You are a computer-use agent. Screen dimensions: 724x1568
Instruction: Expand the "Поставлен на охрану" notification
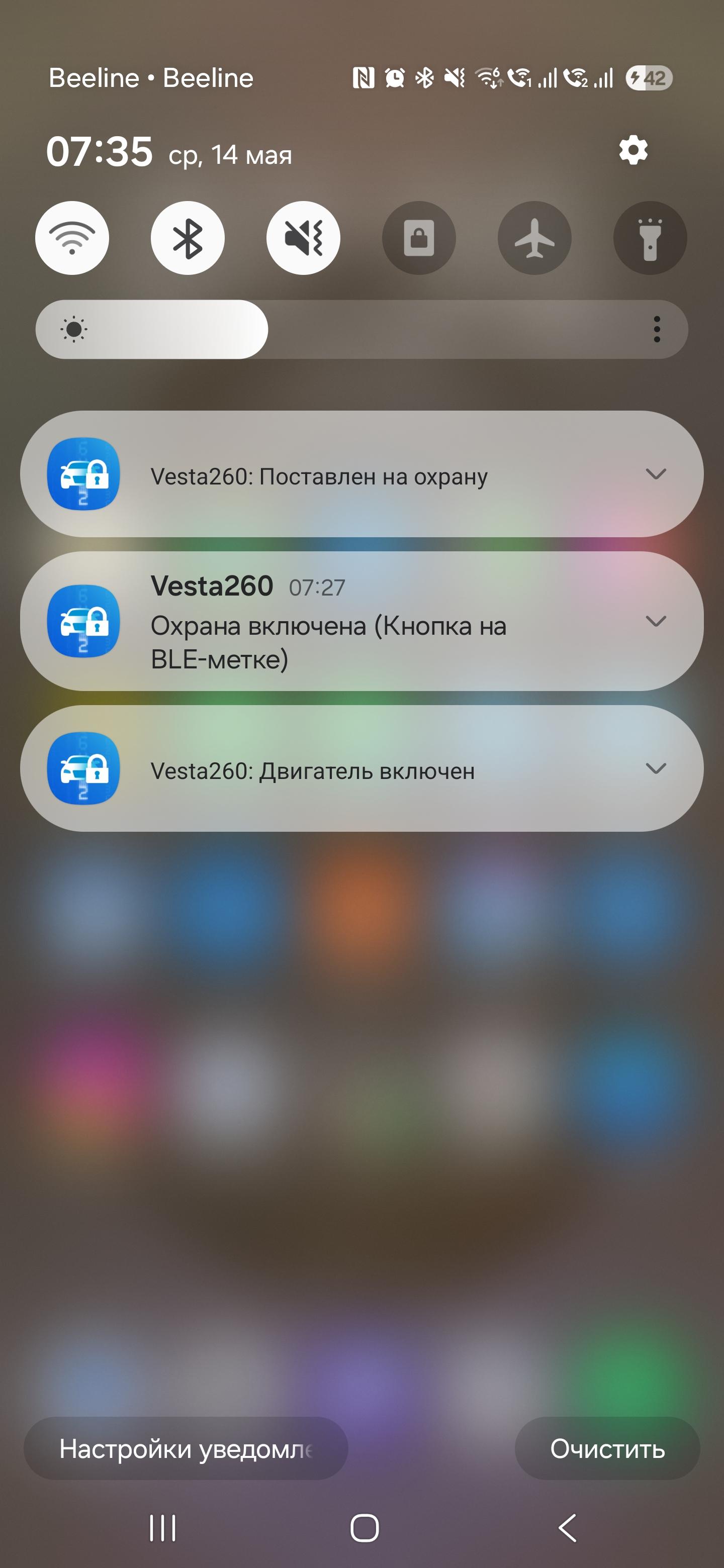coord(655,474)
